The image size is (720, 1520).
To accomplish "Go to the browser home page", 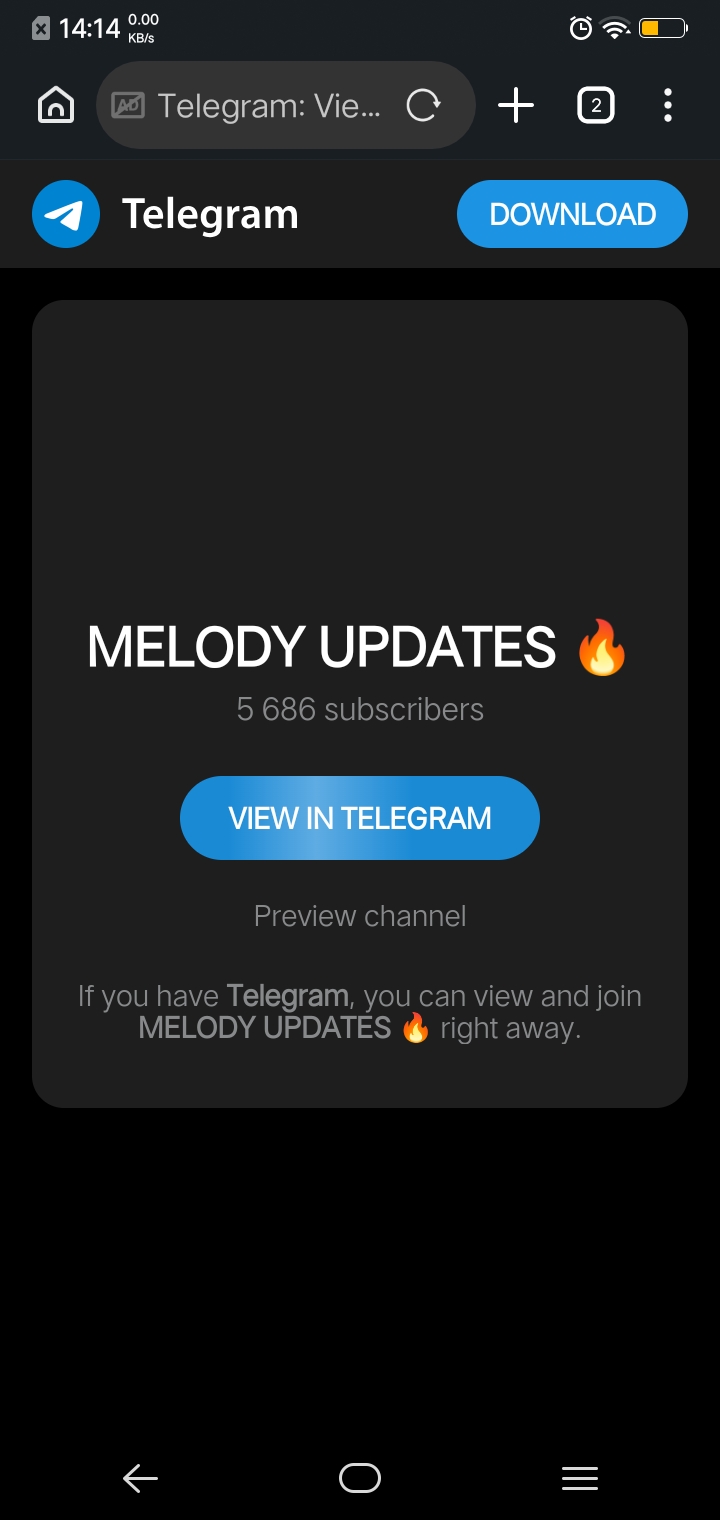I will (56, 105).
